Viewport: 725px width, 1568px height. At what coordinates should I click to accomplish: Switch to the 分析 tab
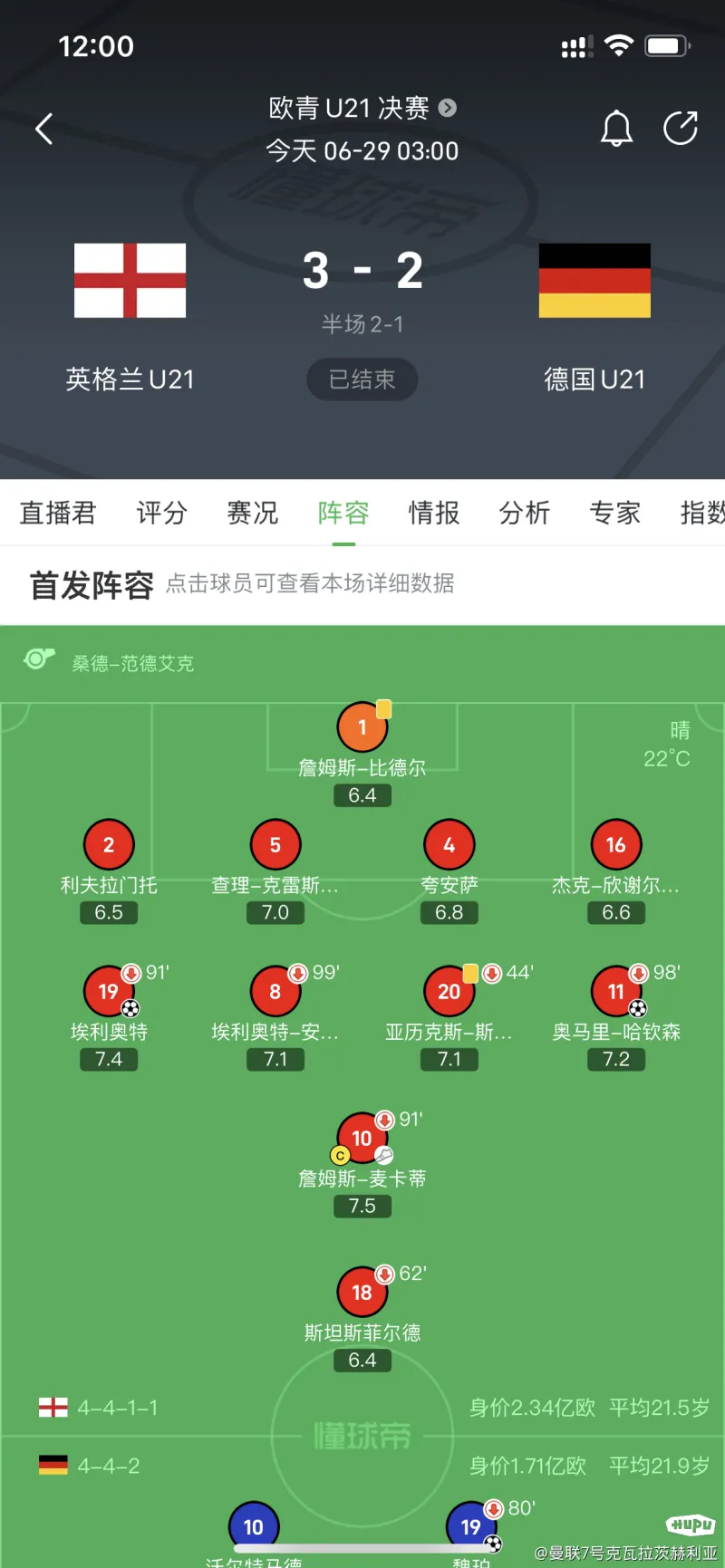[x=524, y=513]
